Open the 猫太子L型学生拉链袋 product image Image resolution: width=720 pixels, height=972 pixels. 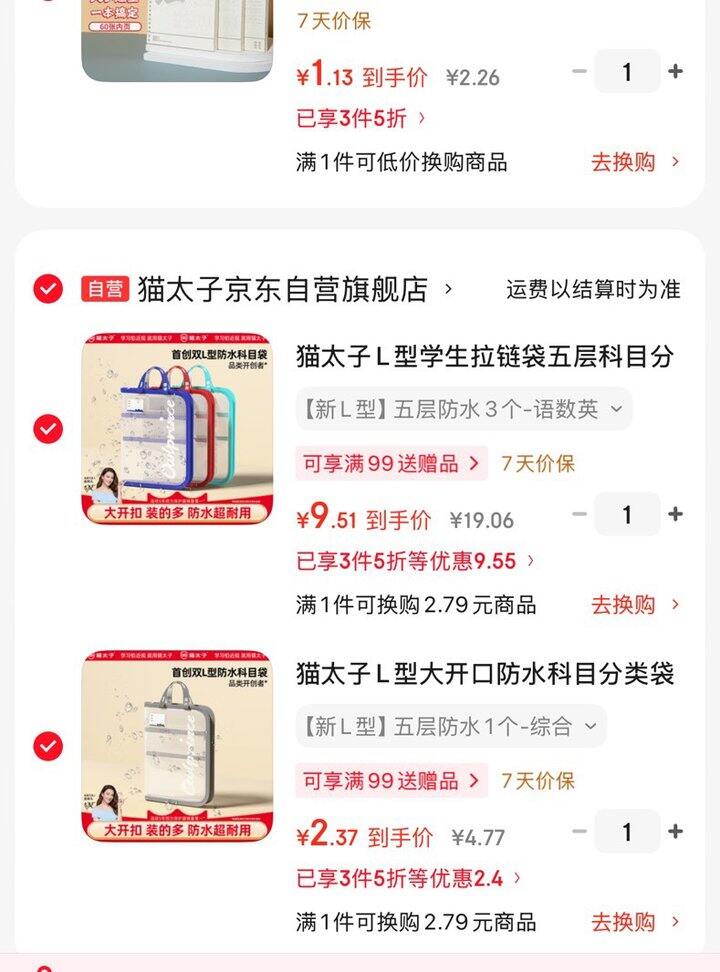[x=177, y=429]
